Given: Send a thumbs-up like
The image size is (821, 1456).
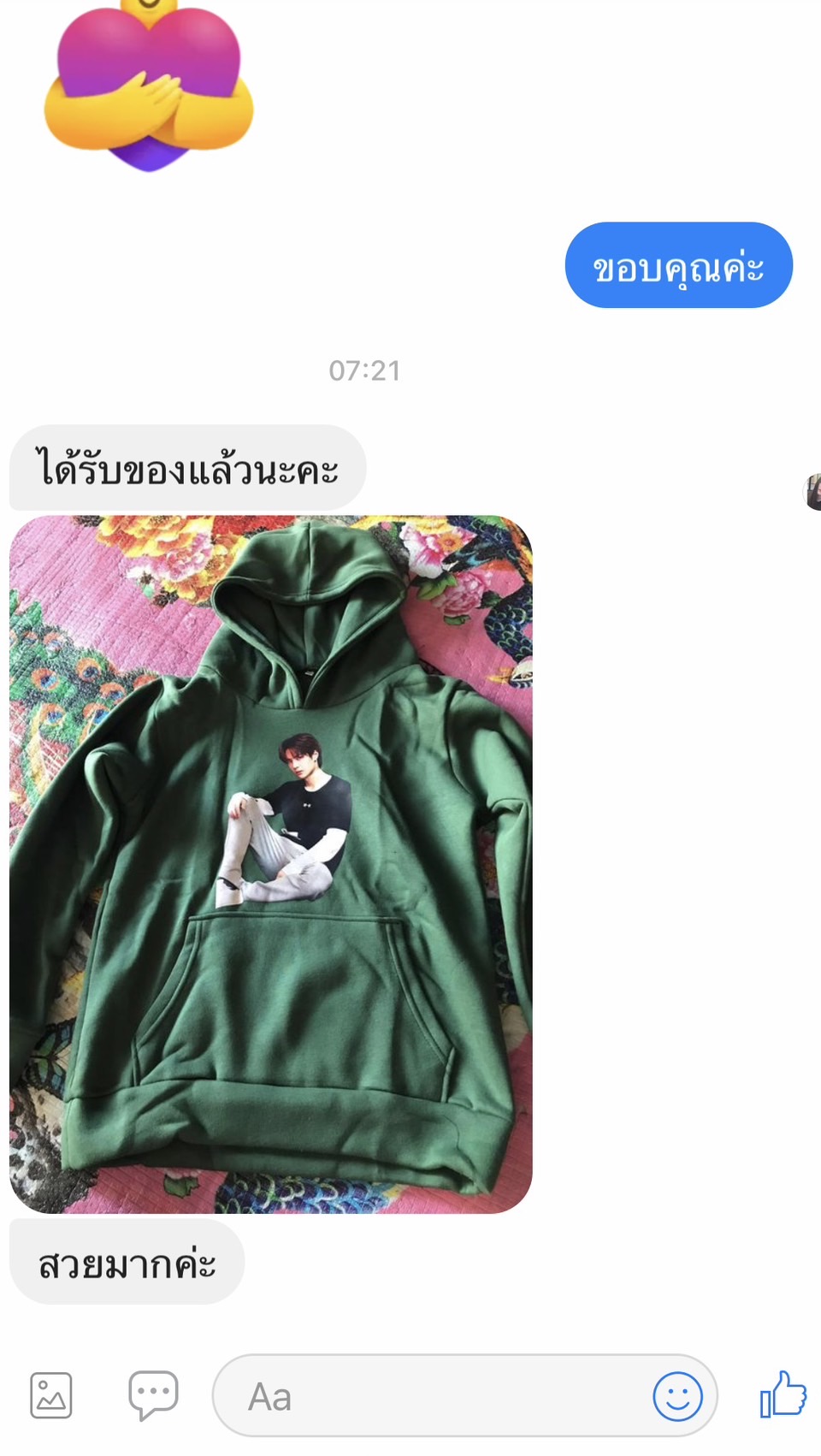Looking at the screenshot, I should tap(783, 1394).
